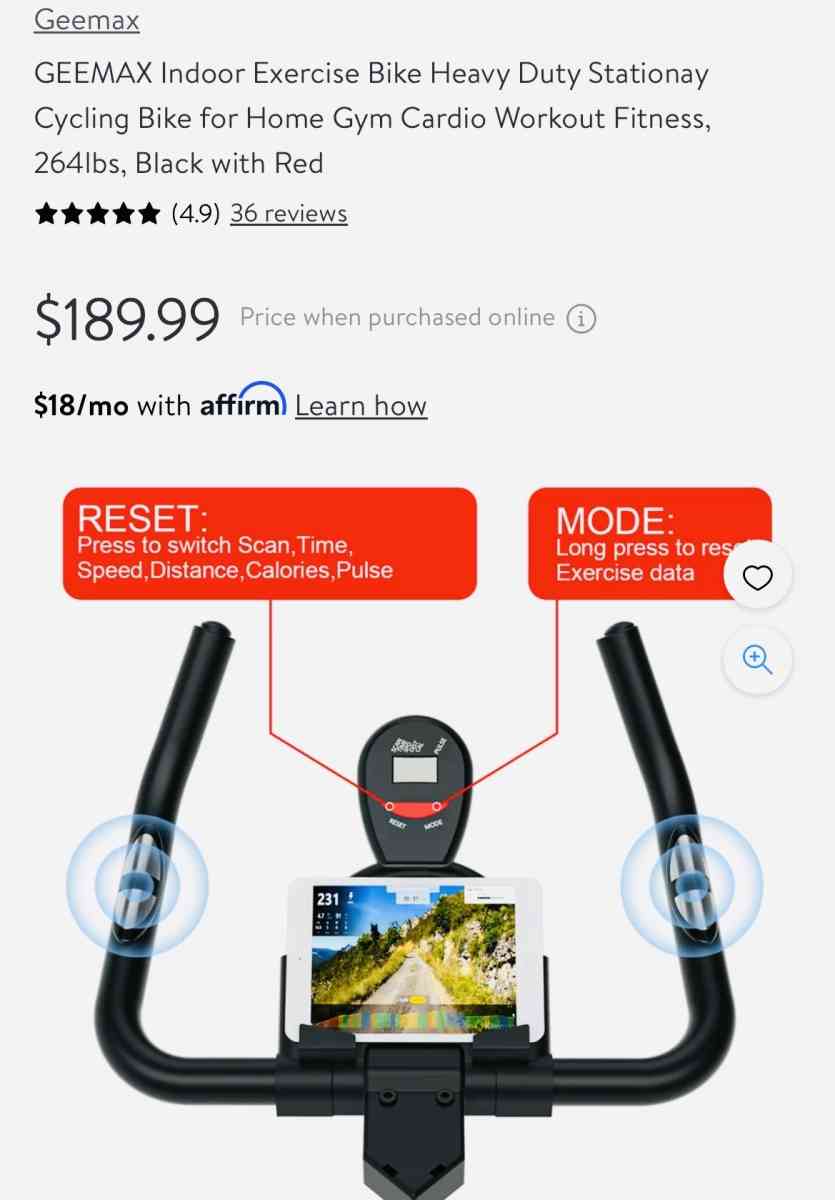
Task: Click the heart outline inside the white circle
Action: (x=757, y=577)
